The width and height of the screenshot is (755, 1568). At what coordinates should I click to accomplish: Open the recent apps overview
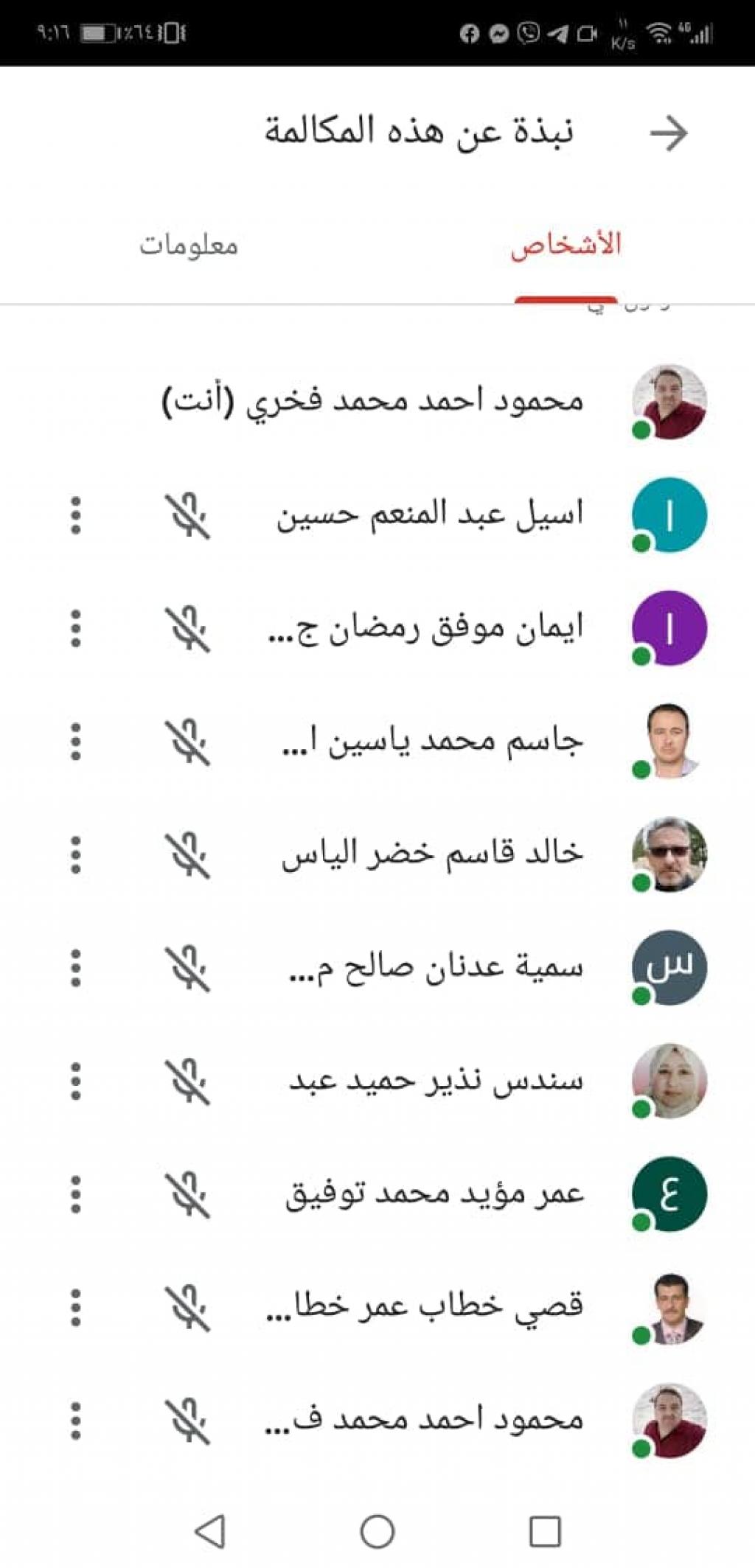click(545, 1532)
